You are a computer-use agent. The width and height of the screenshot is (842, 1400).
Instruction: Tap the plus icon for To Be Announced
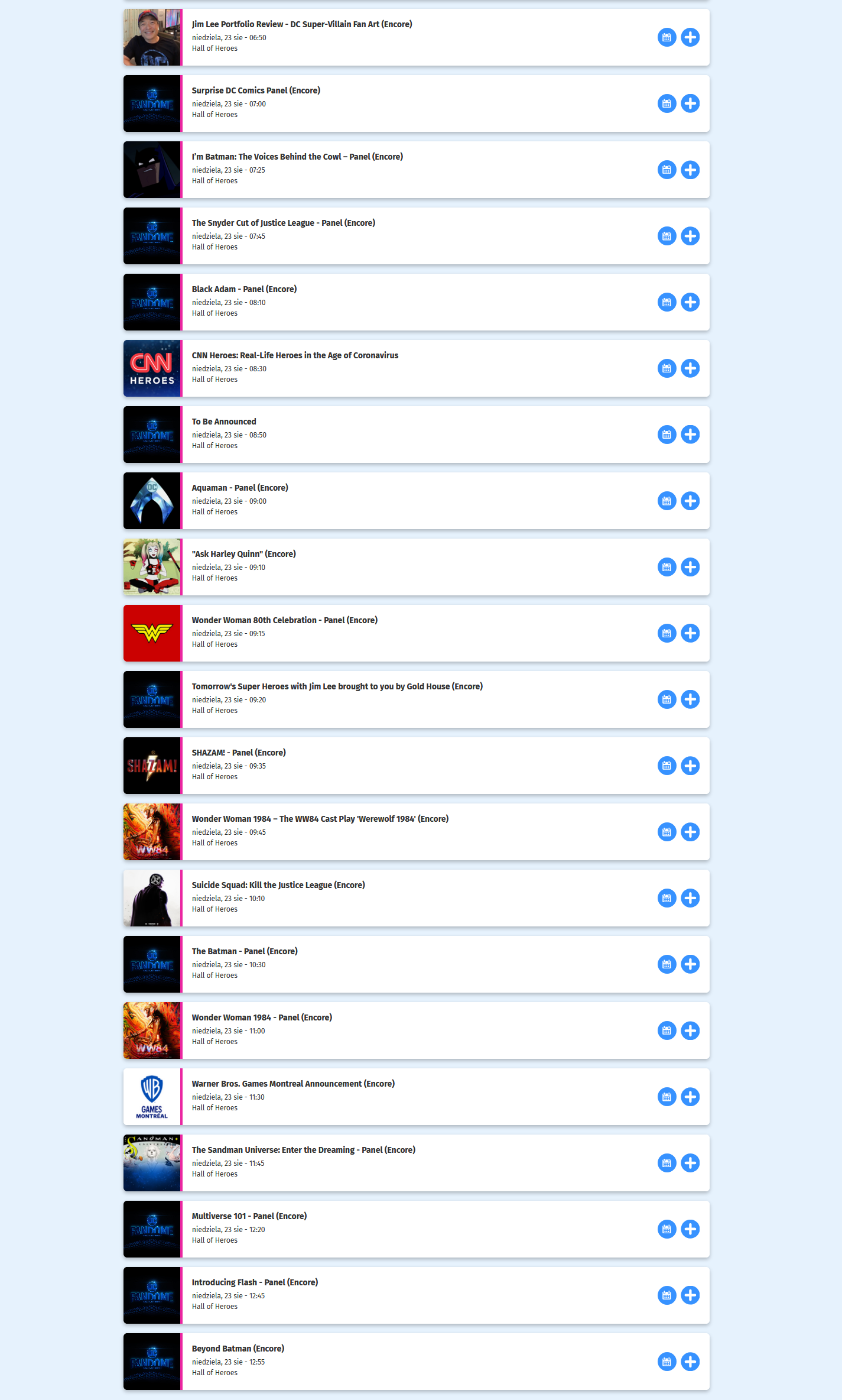(690, 435)
